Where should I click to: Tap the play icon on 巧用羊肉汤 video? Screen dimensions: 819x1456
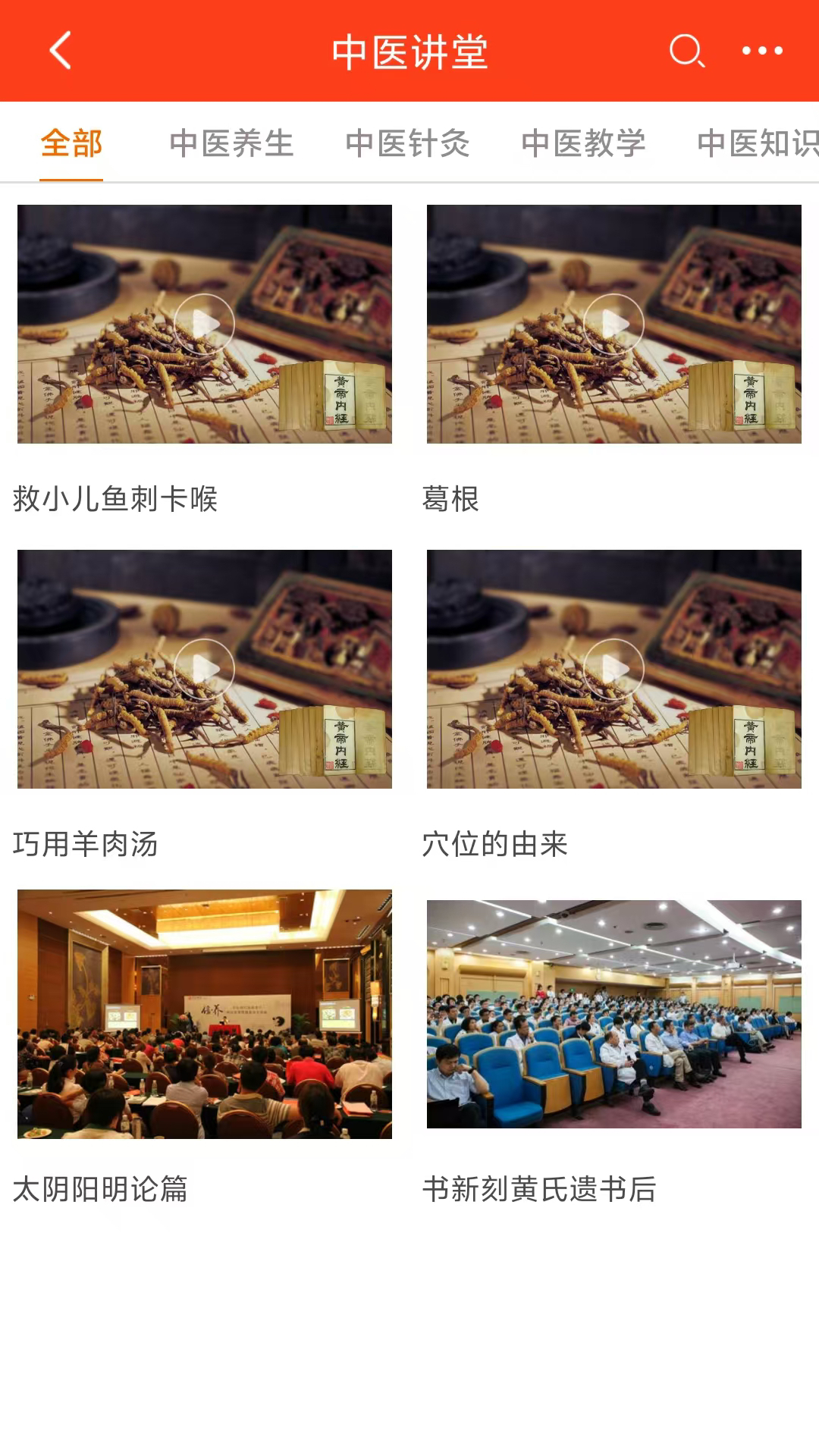coord(205,669)
